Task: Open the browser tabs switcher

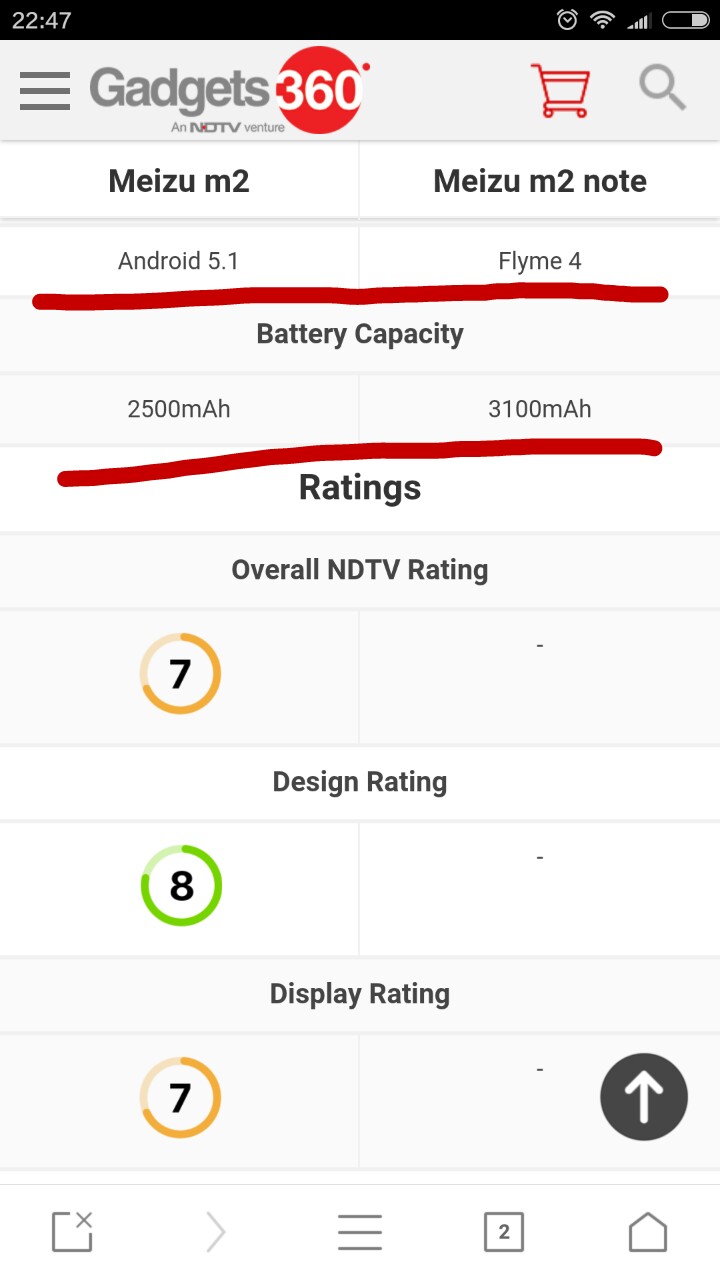Action: (x=504, y=1232)
